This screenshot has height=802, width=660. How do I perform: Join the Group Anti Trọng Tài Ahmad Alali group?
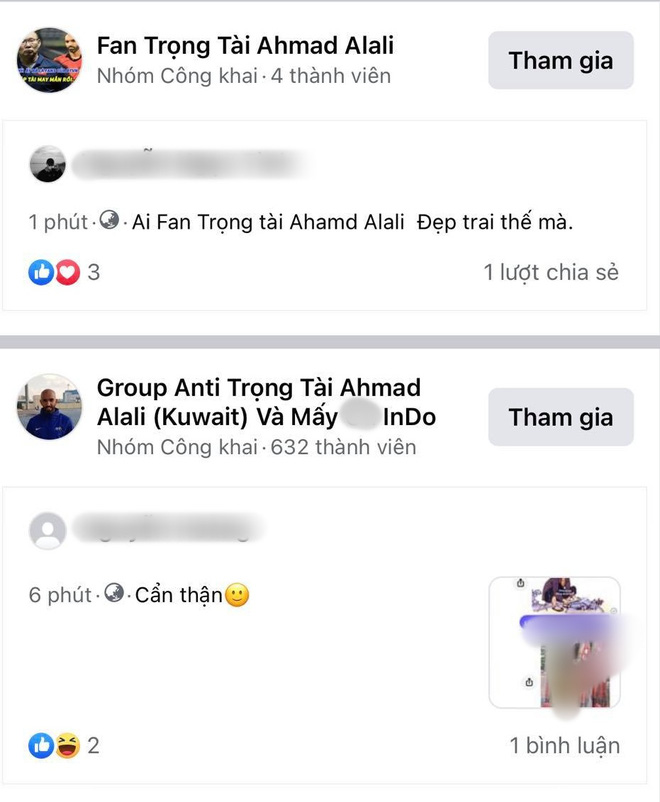pos(560,416)
